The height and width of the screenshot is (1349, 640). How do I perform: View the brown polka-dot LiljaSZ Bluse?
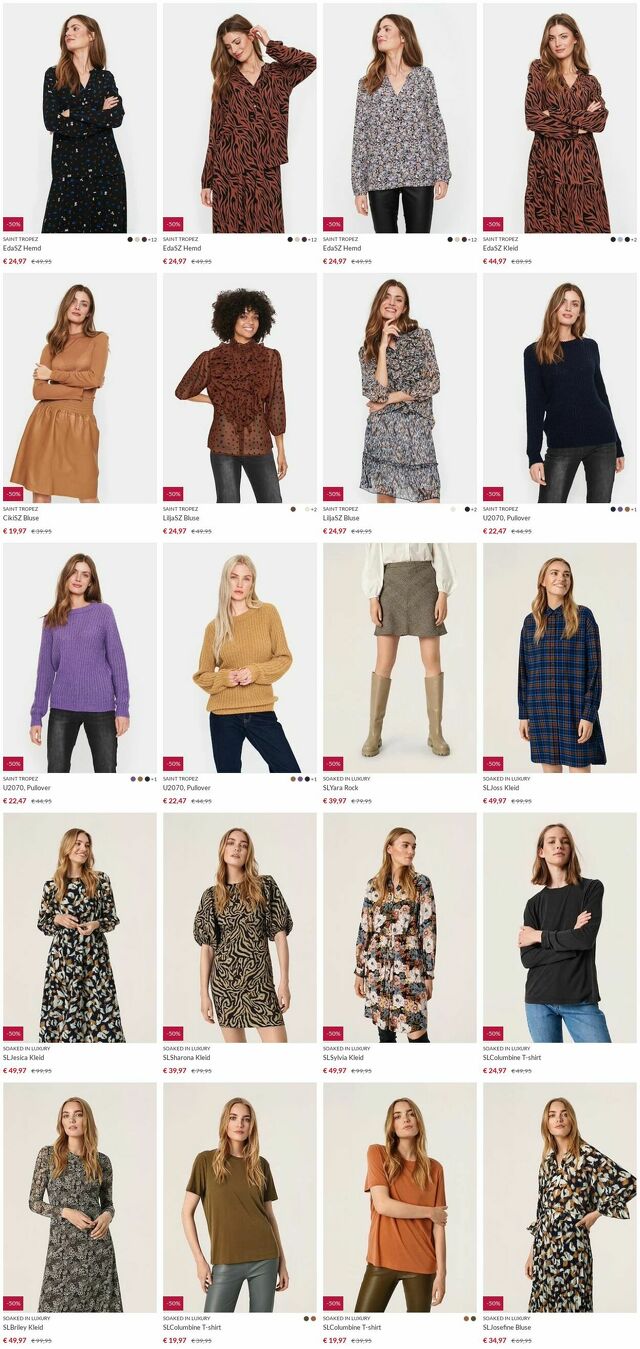pos(239,390)
